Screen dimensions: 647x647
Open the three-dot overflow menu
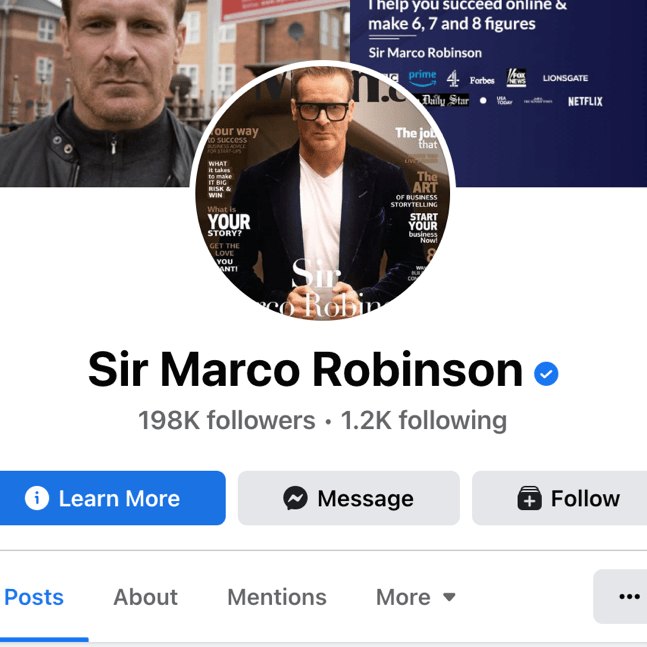(x=627, y=597)
